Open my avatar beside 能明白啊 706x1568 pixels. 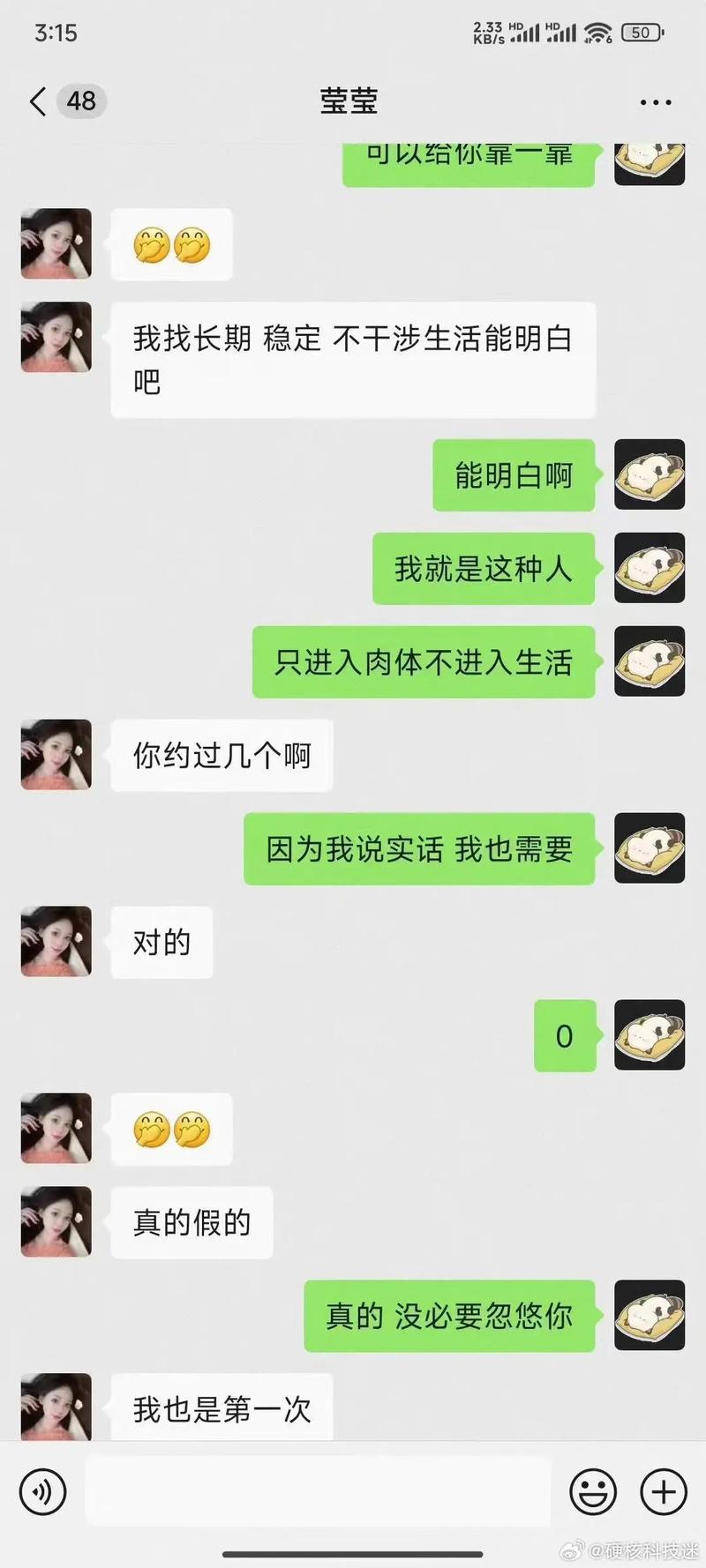pyautogui.click(x=650, y=474)
